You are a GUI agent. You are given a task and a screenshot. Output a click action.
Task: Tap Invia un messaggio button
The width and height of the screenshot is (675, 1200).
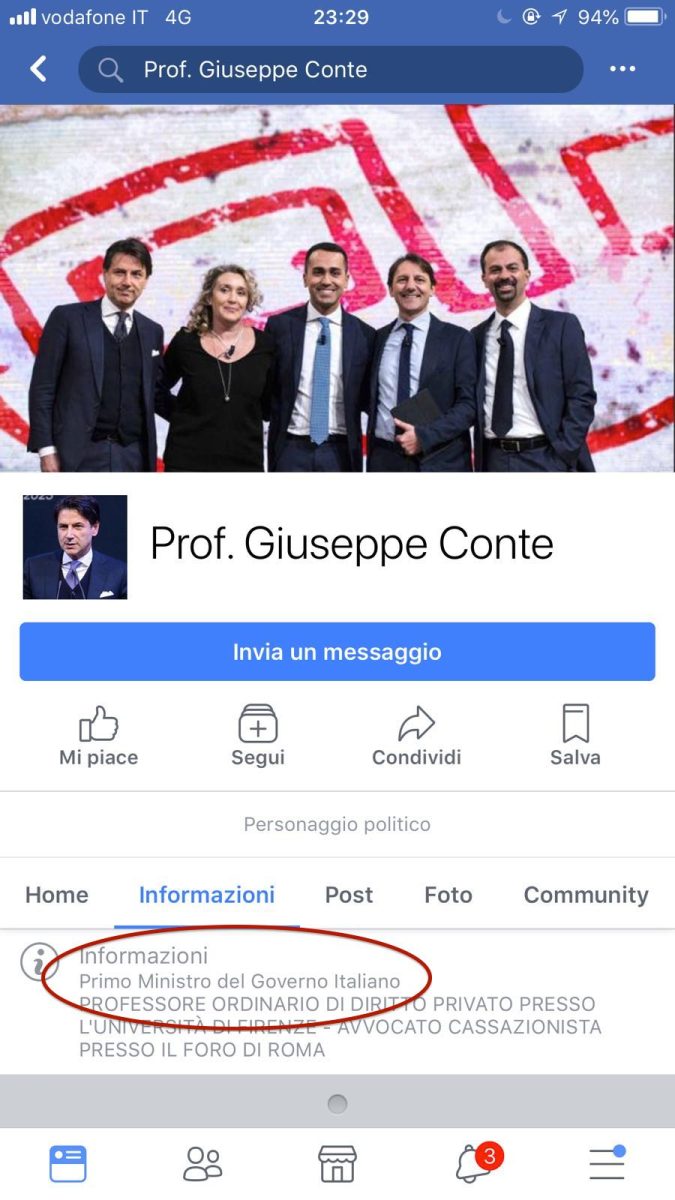(x=337, y=652)
